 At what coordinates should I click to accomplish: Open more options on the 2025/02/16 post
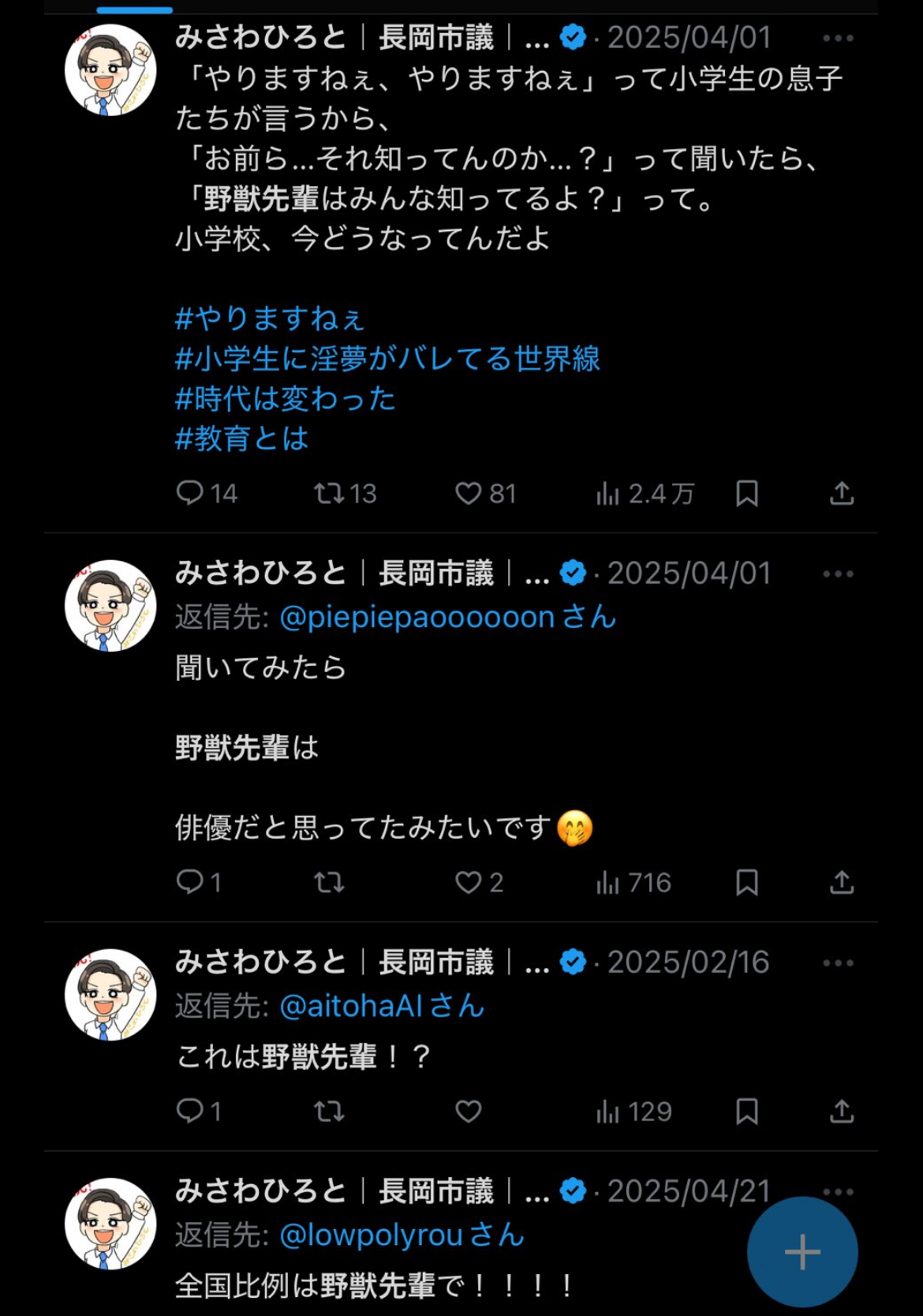[x=837, y=963]
